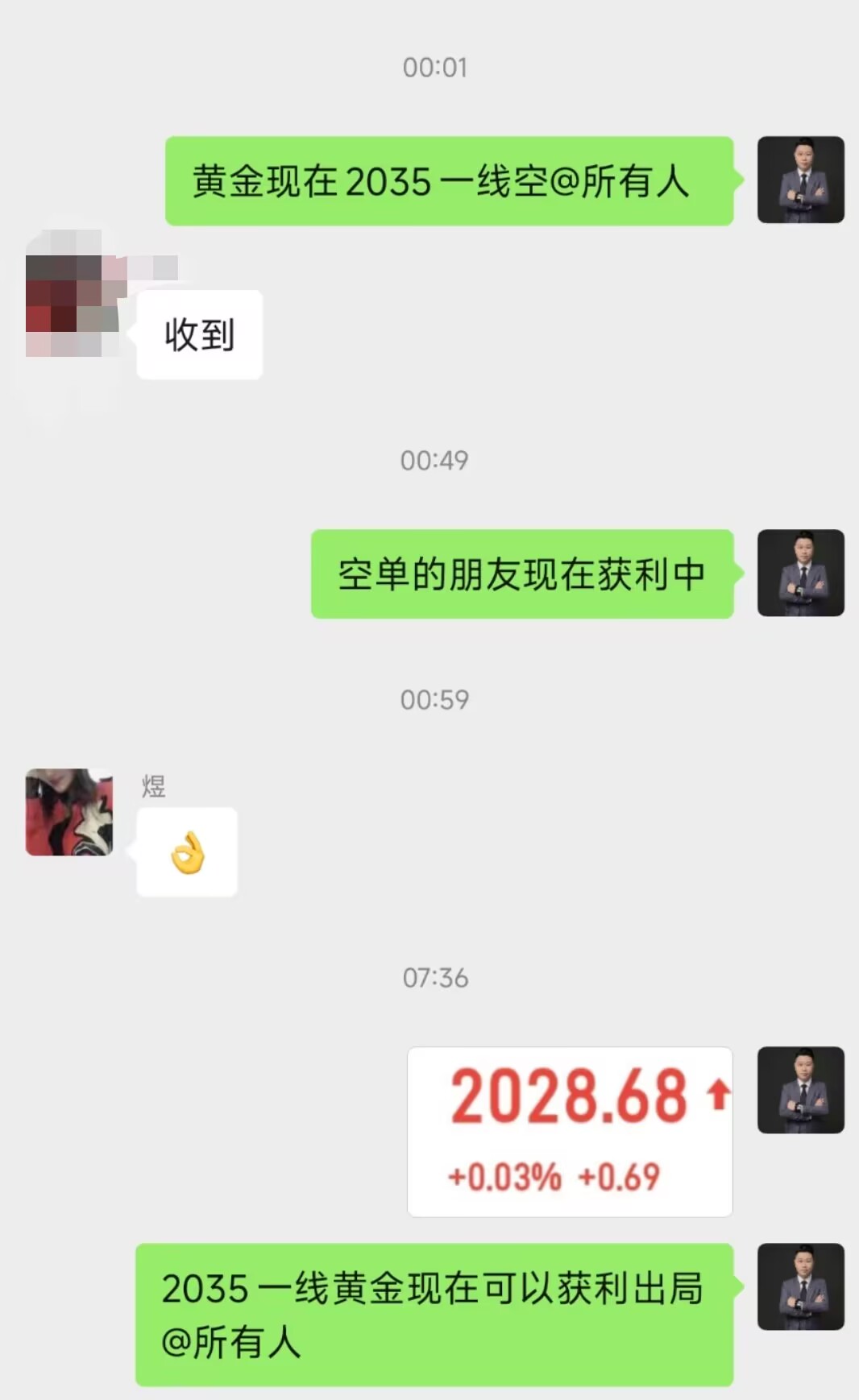Image resolution: width=859 pixels, height=1400 pixels.
Task: Tap the avatar beside 2035一线黄金现在可以获利出局 message
Action: tap(800, 1286)
